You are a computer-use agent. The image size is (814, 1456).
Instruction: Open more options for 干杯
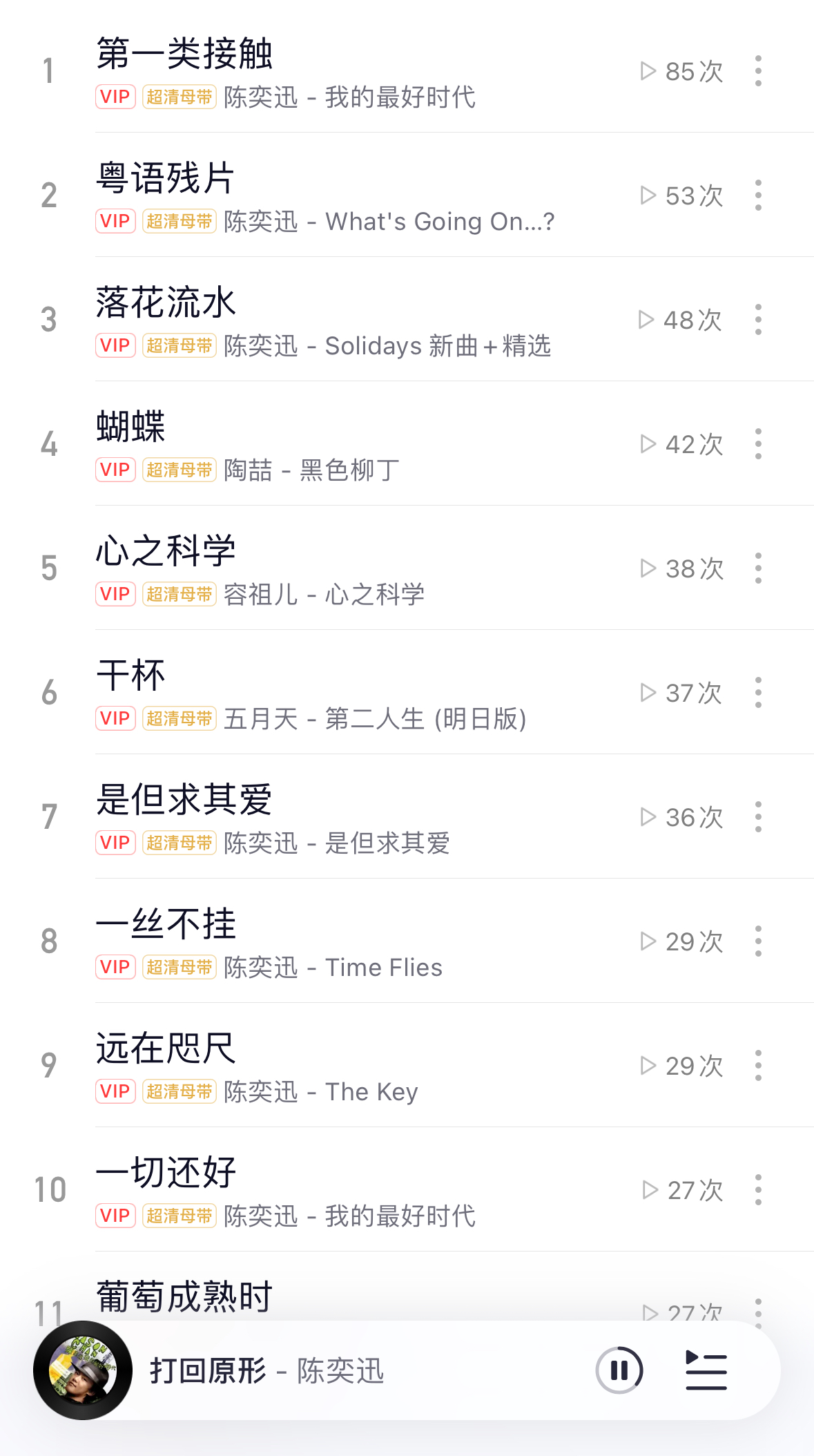[x=758, y=693]
